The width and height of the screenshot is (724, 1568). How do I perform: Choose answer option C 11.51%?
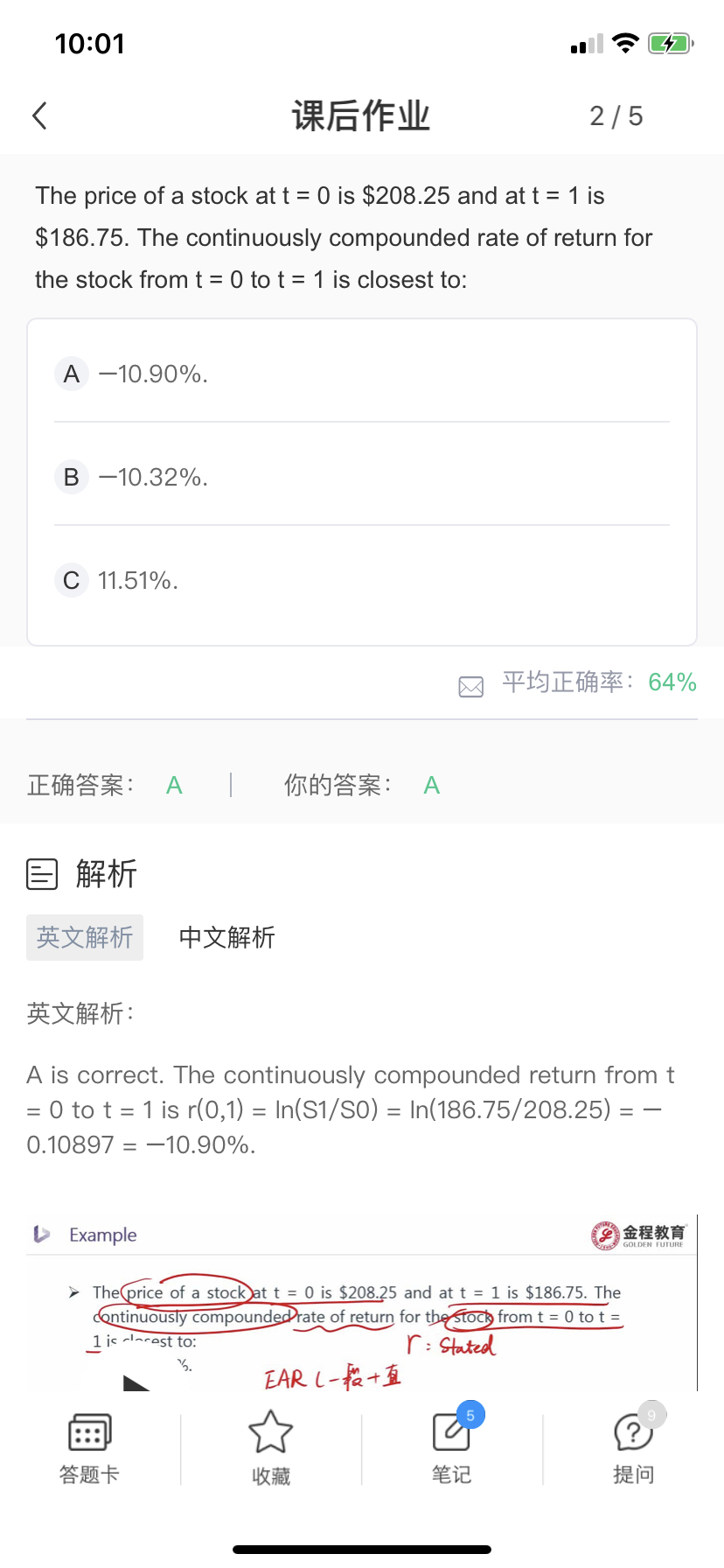click(x=362, y=580)
